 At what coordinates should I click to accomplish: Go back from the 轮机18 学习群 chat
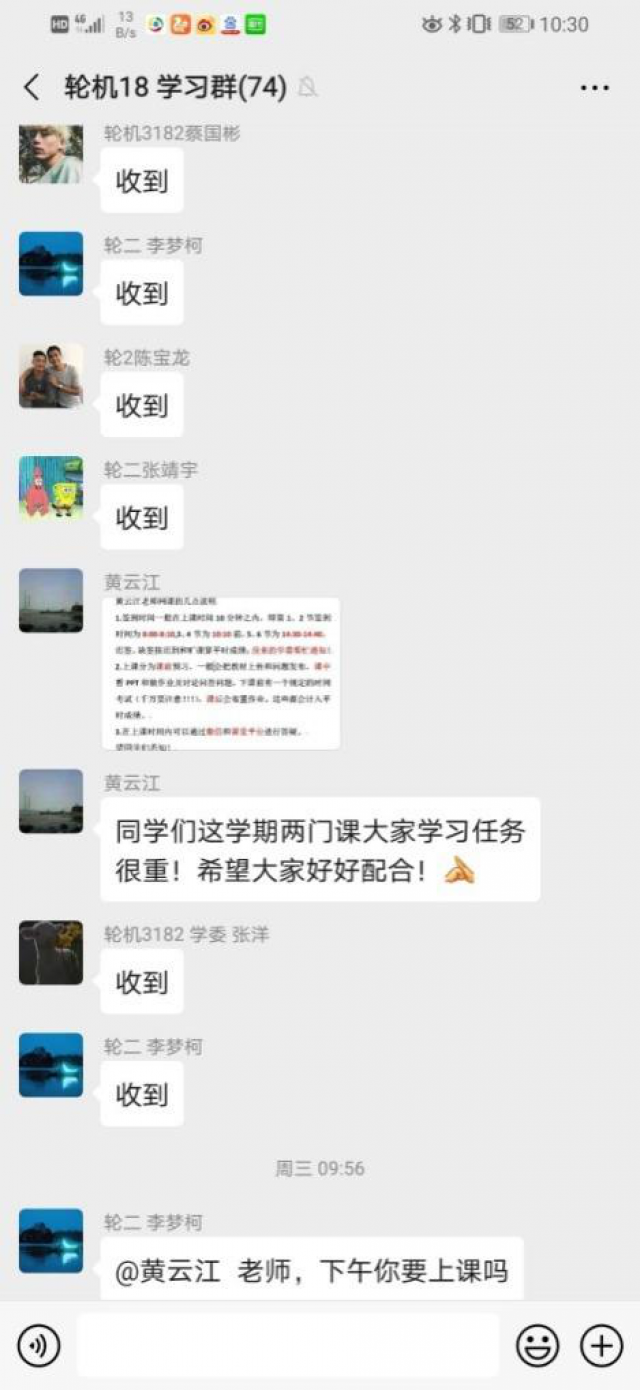pos(32,87)
